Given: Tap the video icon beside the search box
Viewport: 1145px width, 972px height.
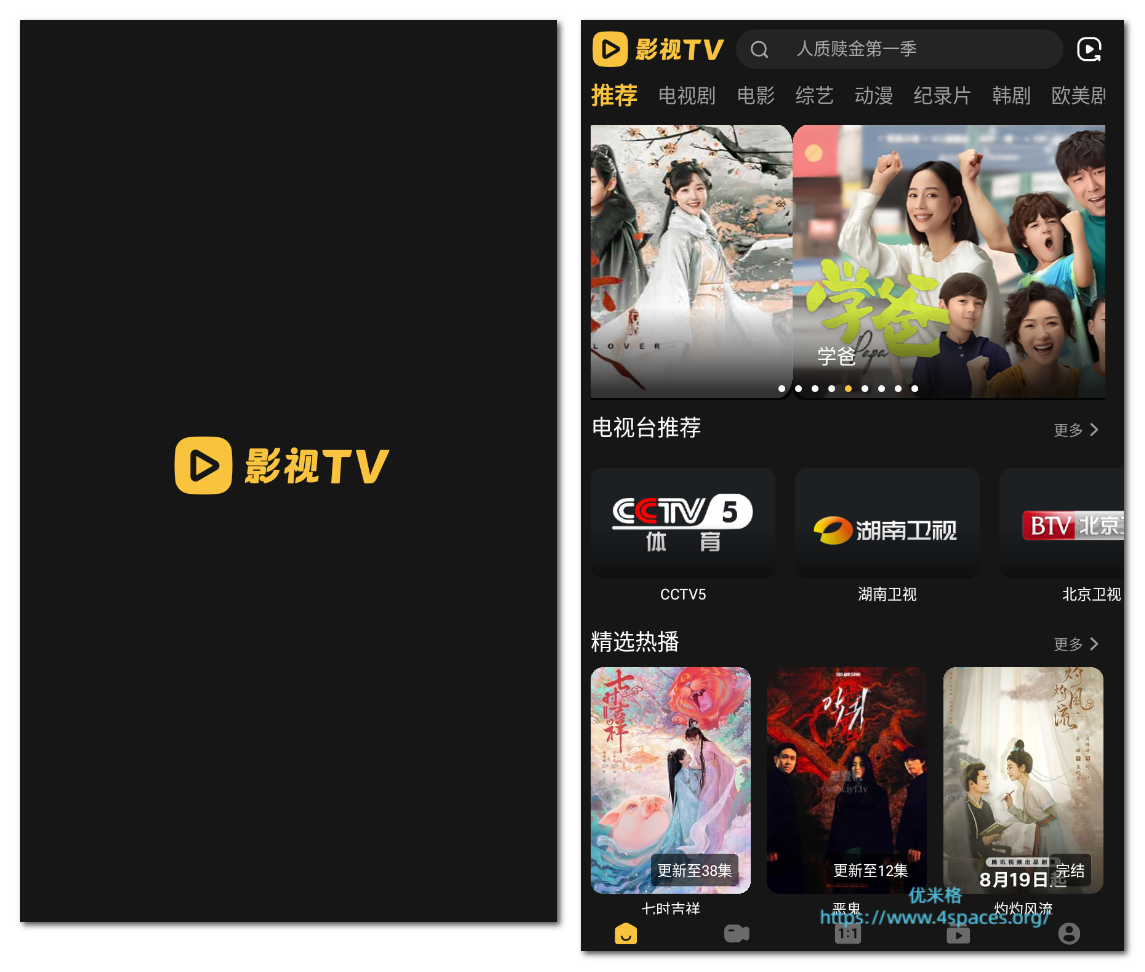Looking at the screenshot, I should 1089,49.
